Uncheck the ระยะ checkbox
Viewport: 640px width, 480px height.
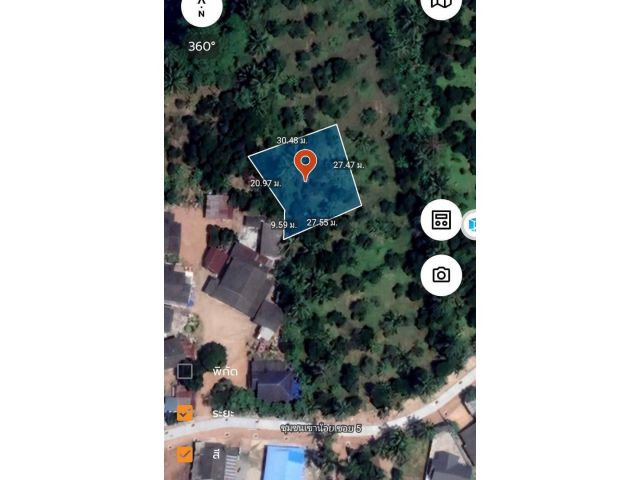pyautogui.click(x=185, y=413)
